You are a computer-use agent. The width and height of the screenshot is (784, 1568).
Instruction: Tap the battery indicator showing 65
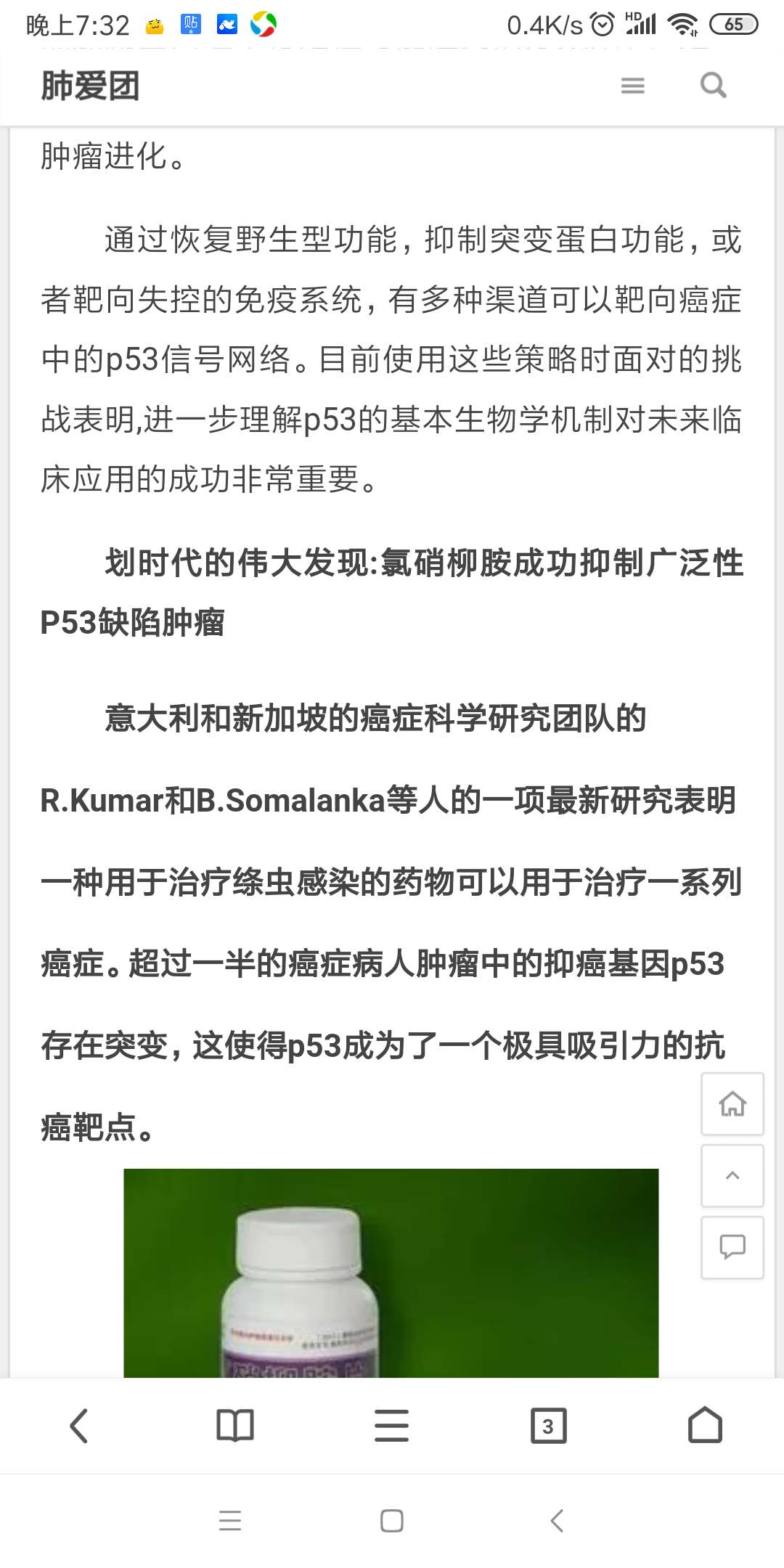coord(733,24)
